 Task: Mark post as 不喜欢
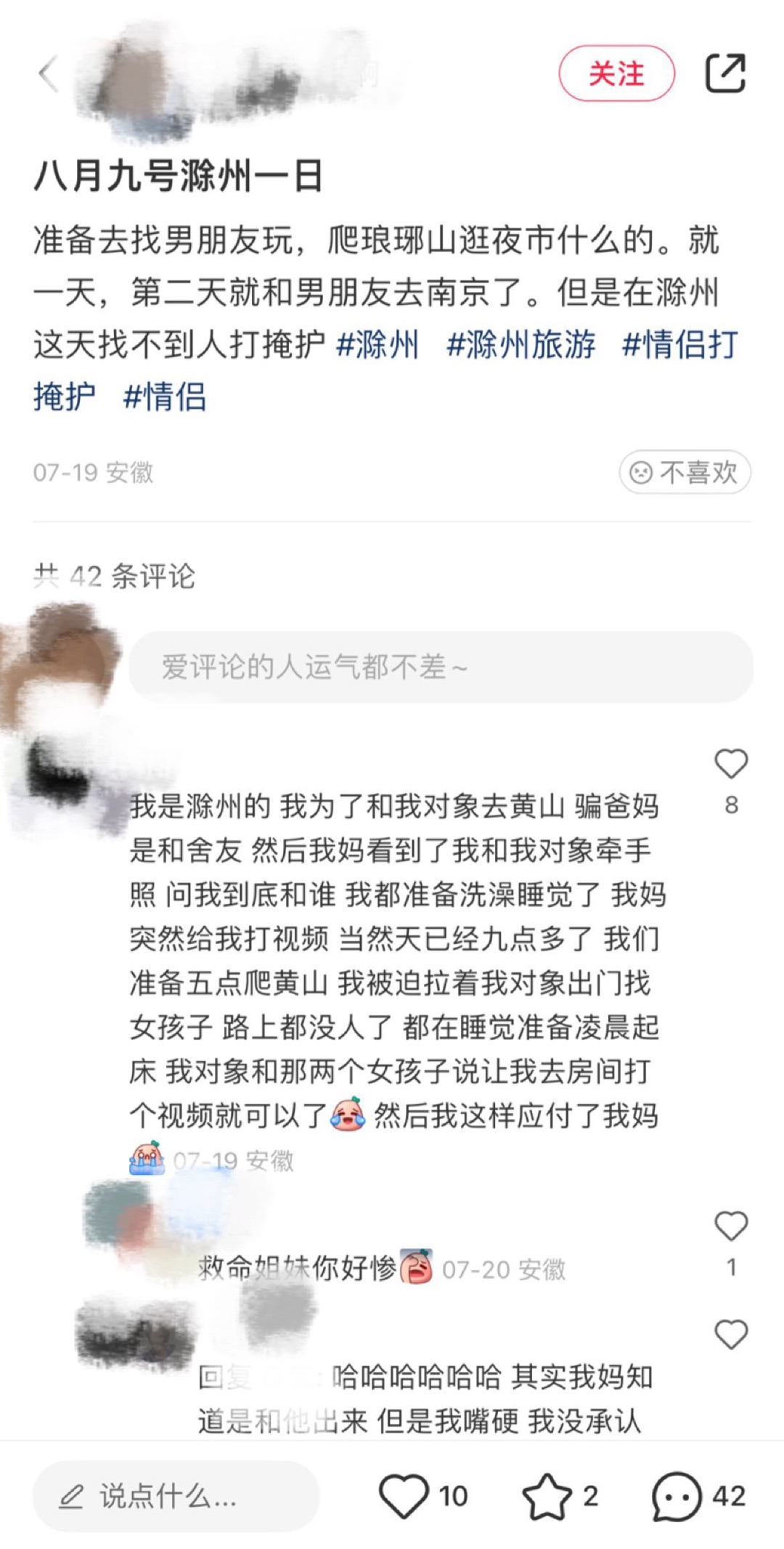(685, 472)
